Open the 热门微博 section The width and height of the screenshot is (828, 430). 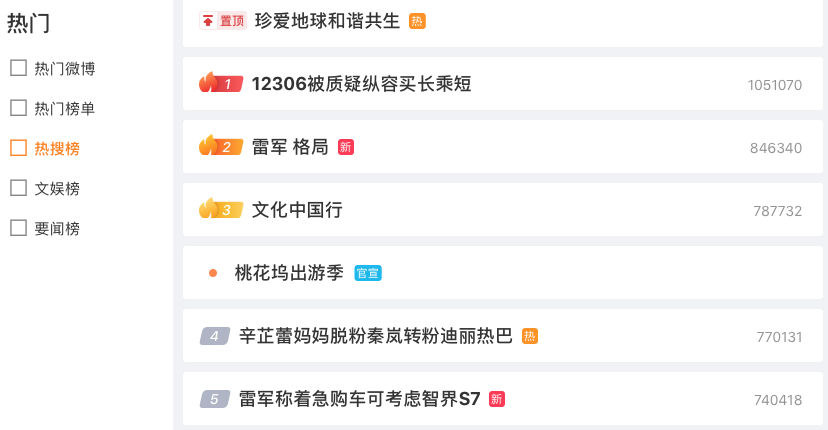pos(65,68)
